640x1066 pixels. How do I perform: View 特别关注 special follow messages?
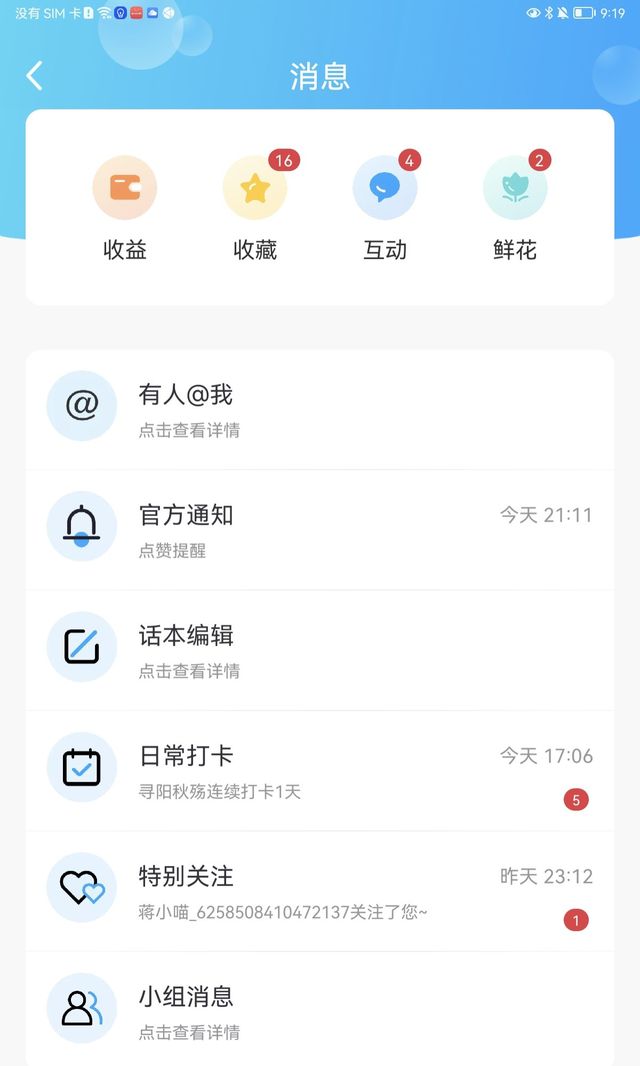(320, 891)
